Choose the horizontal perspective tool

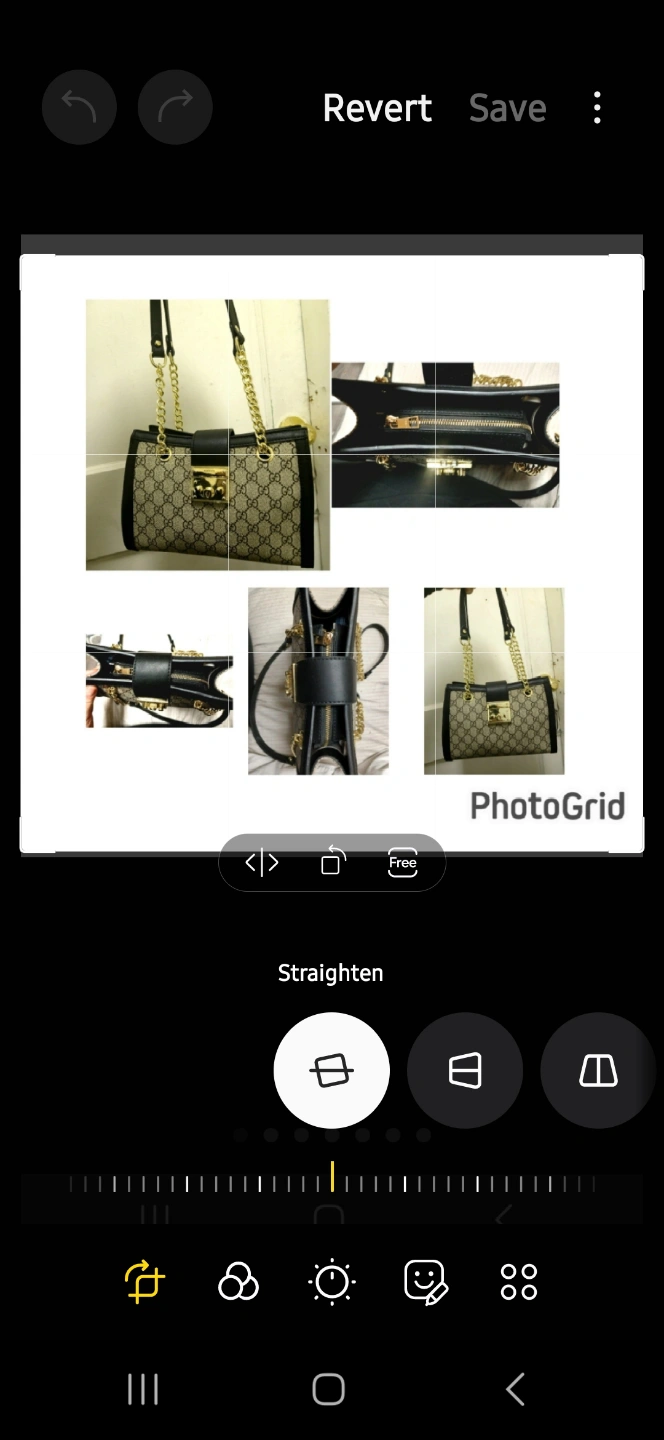pos(465,1070)
